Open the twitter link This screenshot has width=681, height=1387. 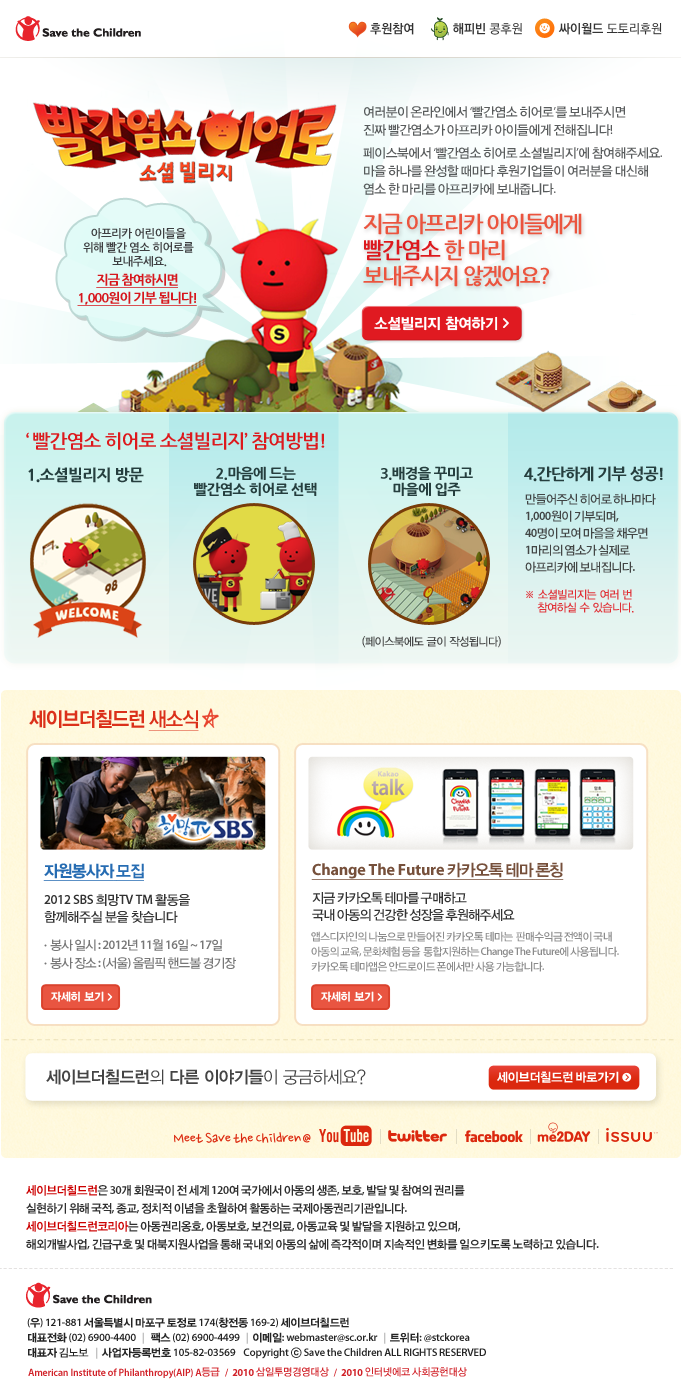coord(417,1136)
